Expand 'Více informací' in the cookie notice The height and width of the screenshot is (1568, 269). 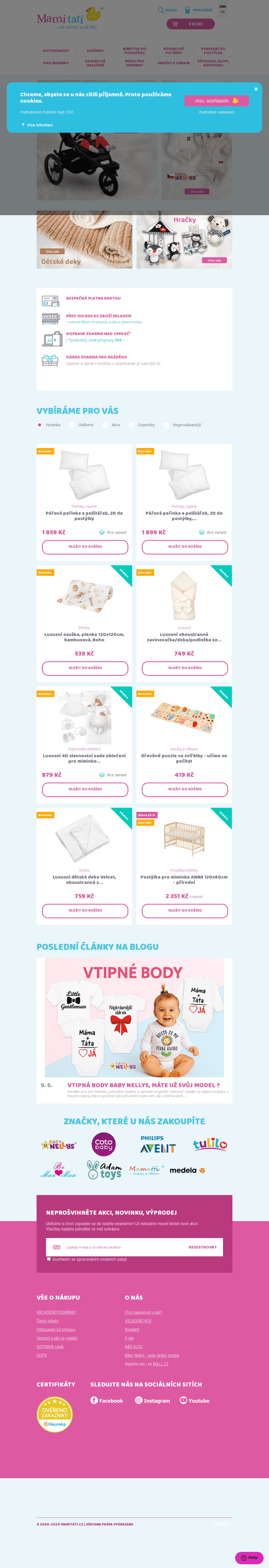coord(38,125)
